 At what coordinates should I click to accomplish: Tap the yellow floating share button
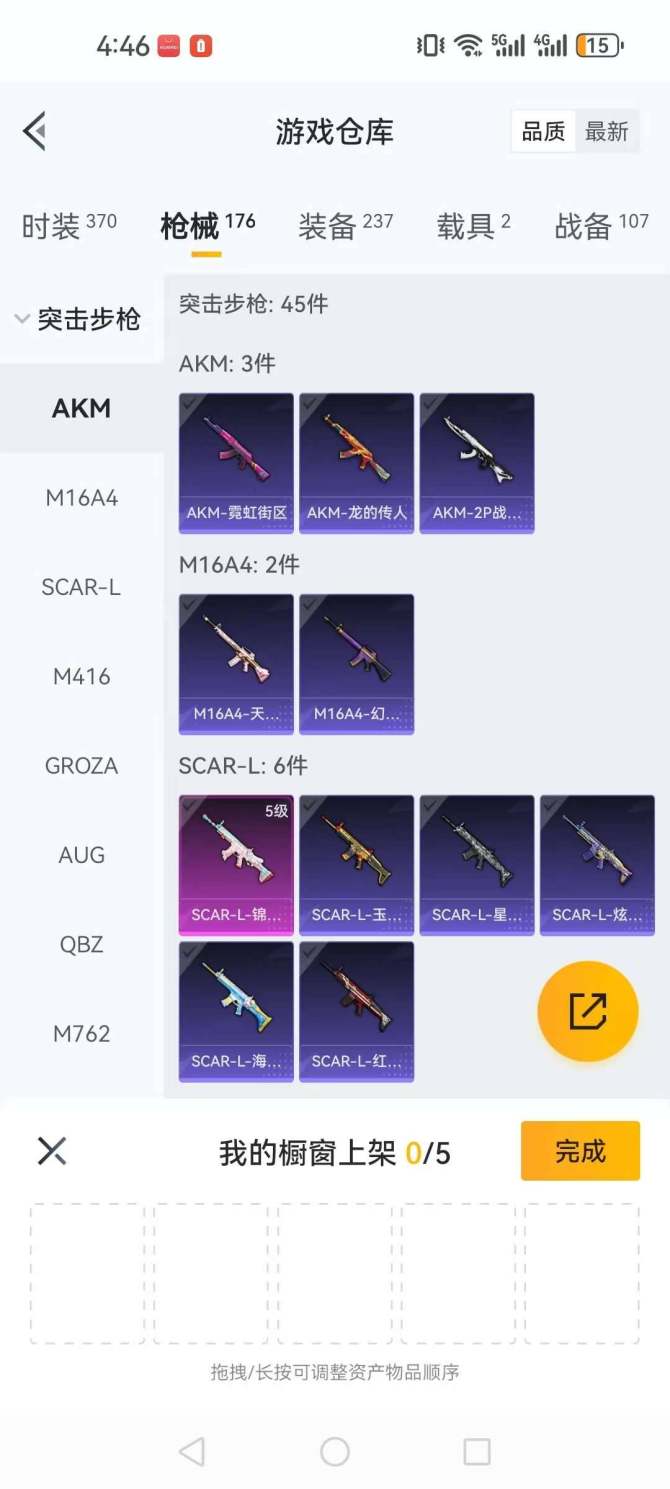coord(588,1011)
